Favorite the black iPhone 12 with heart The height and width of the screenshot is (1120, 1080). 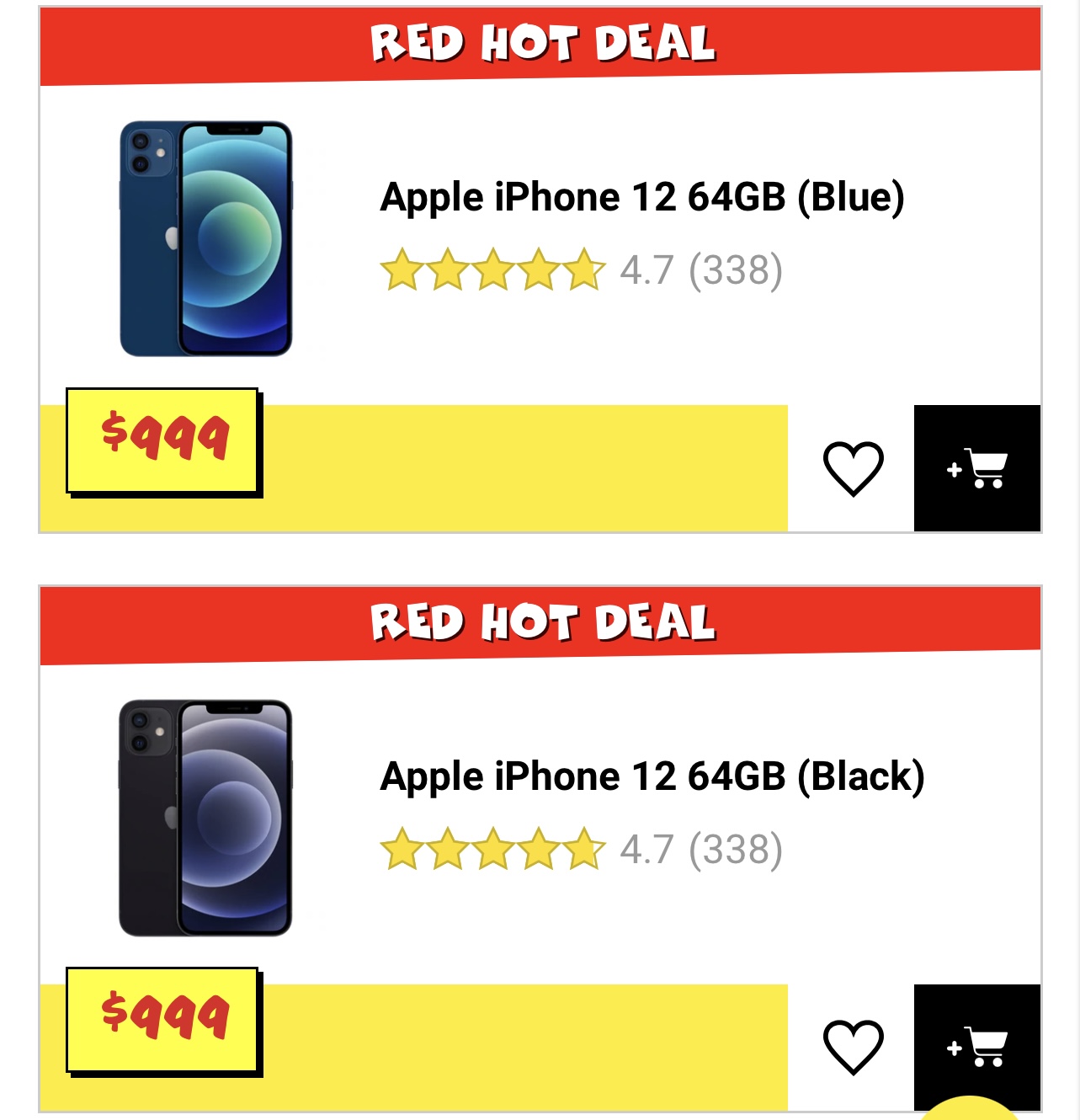coord(853,1047)
